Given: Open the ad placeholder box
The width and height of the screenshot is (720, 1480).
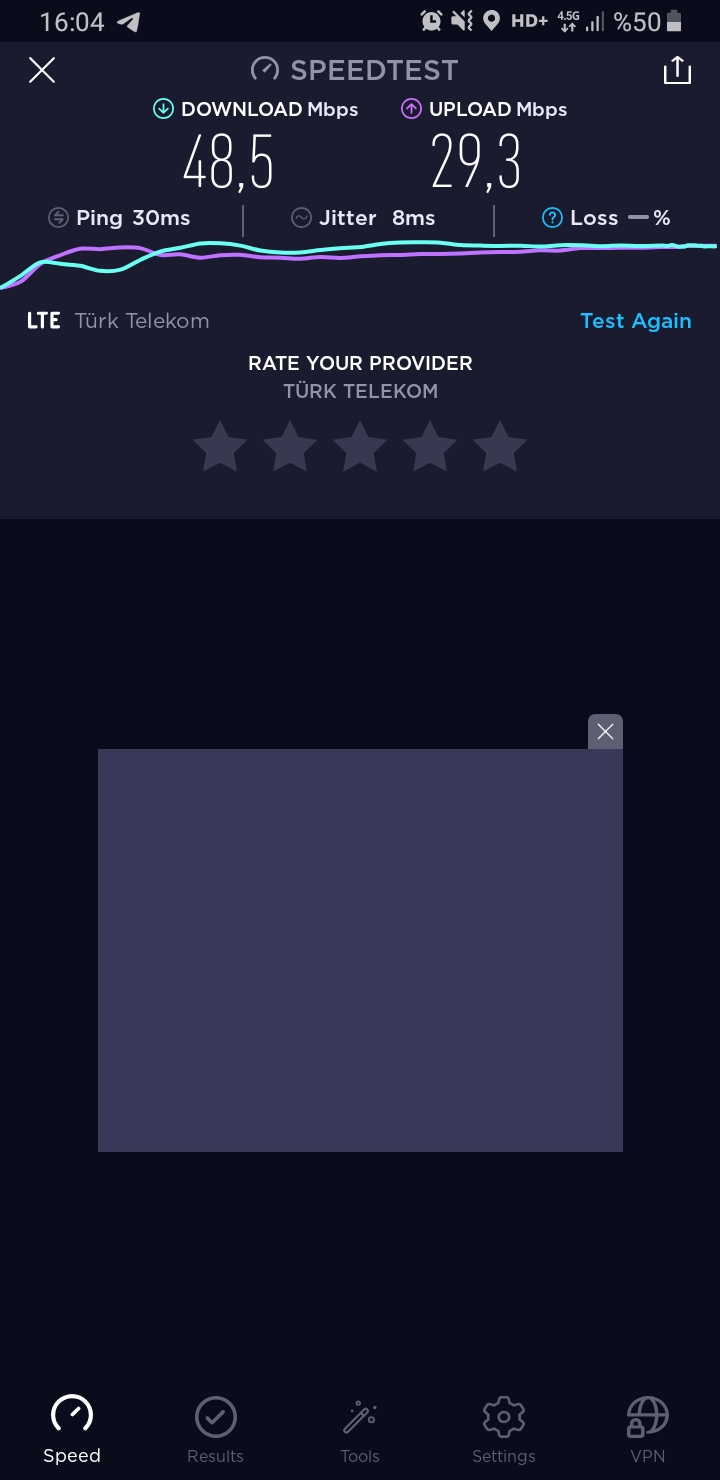Looking at the screenshot, I should click(x=360, y=950).
